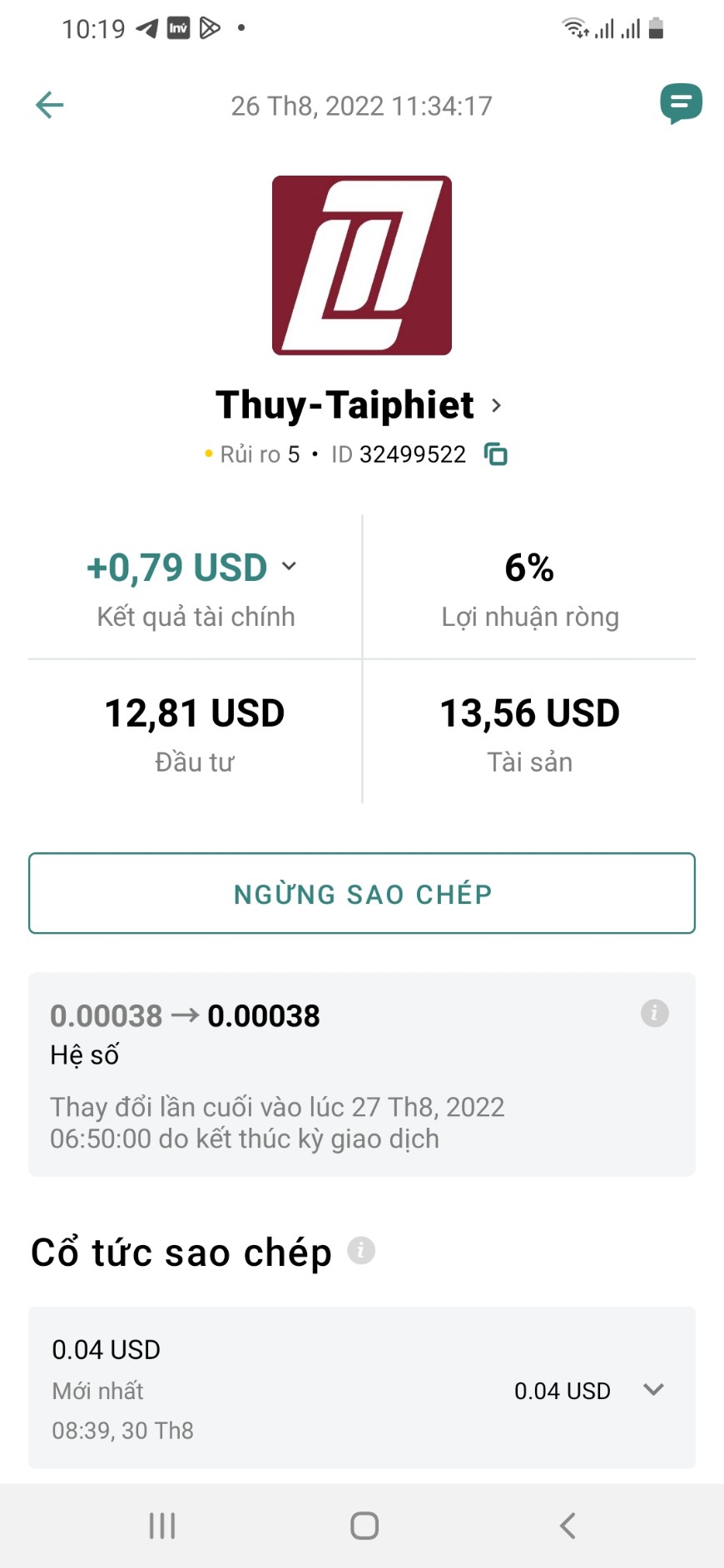Open Thuy-Taiphiet strategy profile

tap(359, 405)
